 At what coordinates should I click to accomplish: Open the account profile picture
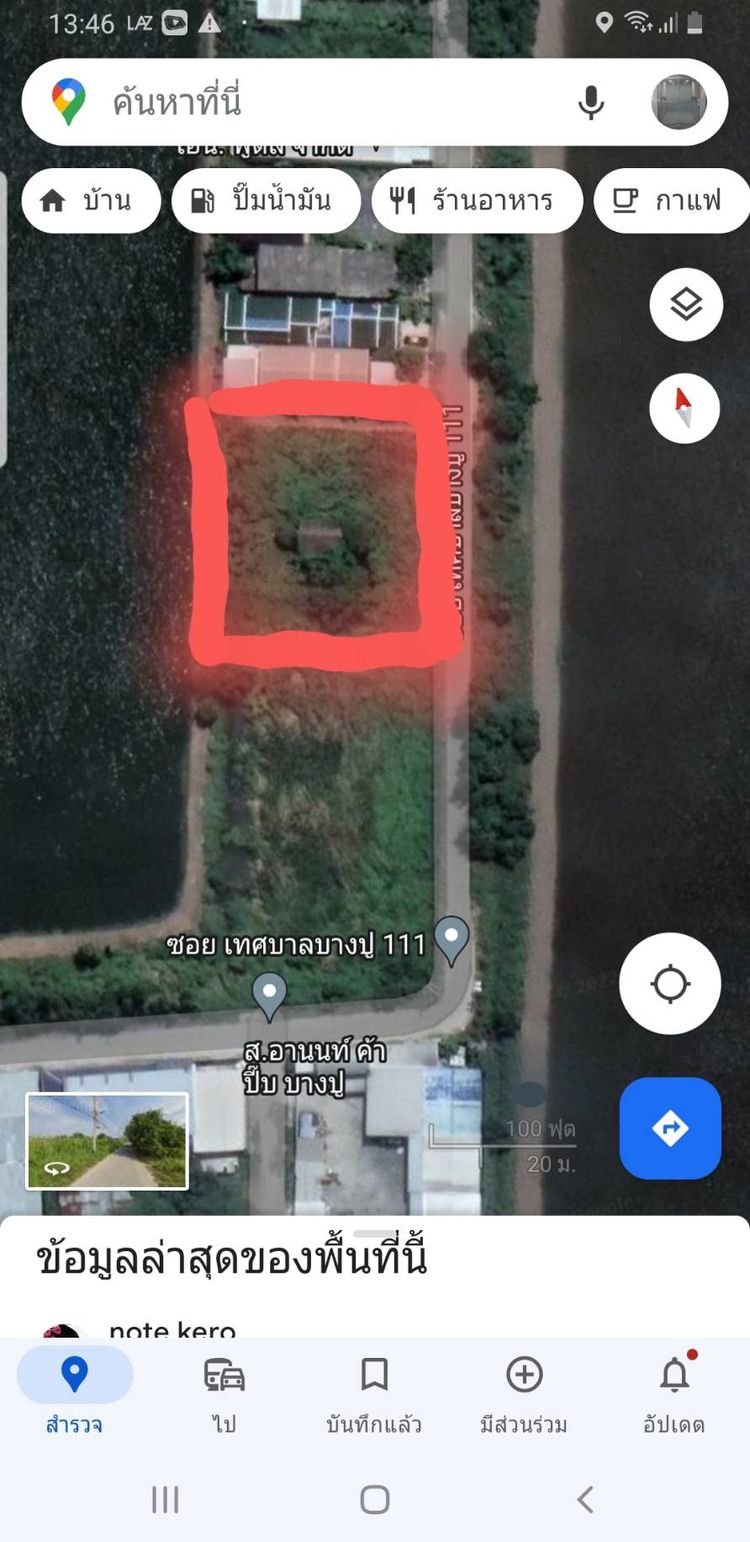click(679, 102)
